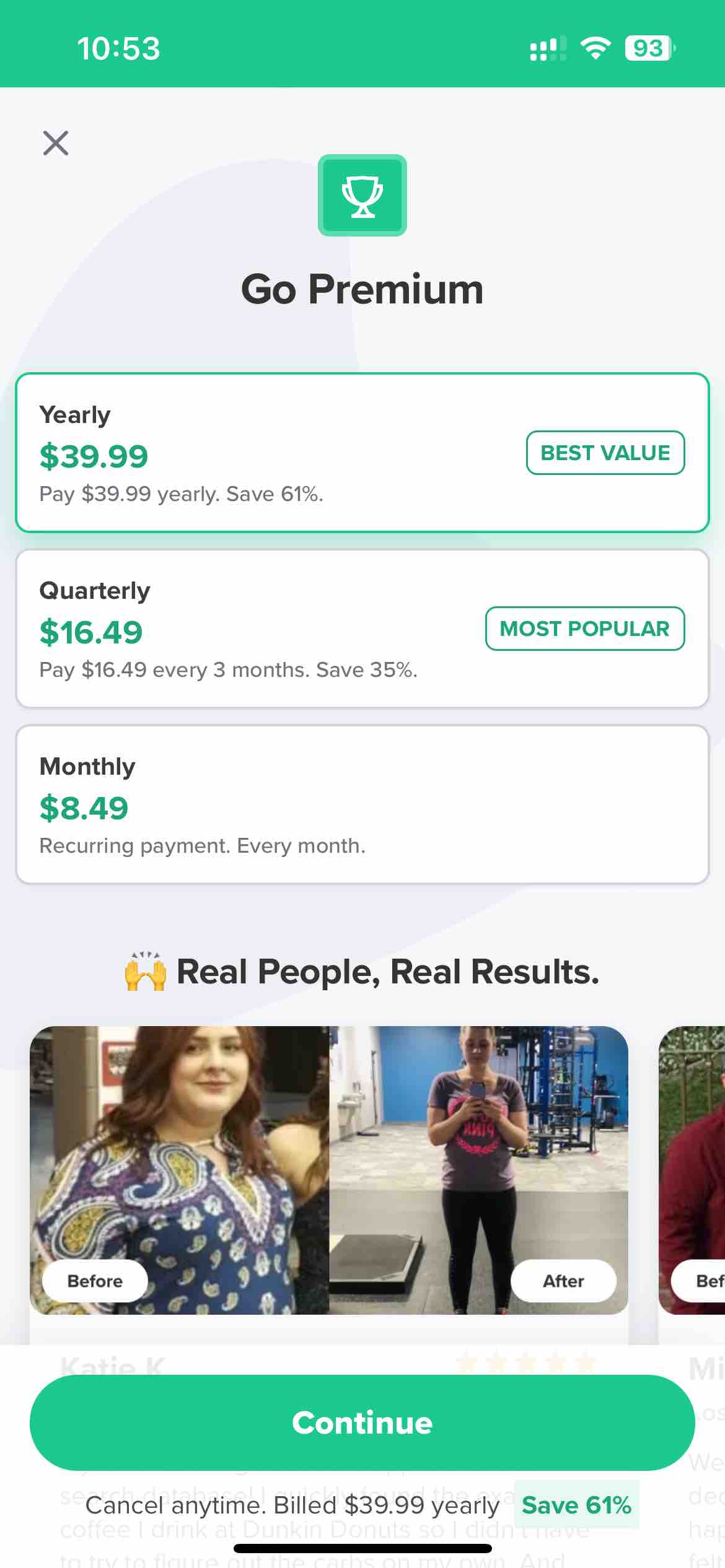The image size is (725, 1568).
Task: Tap the Wi-Fi icon in the status bar
Action: [594, 48]
